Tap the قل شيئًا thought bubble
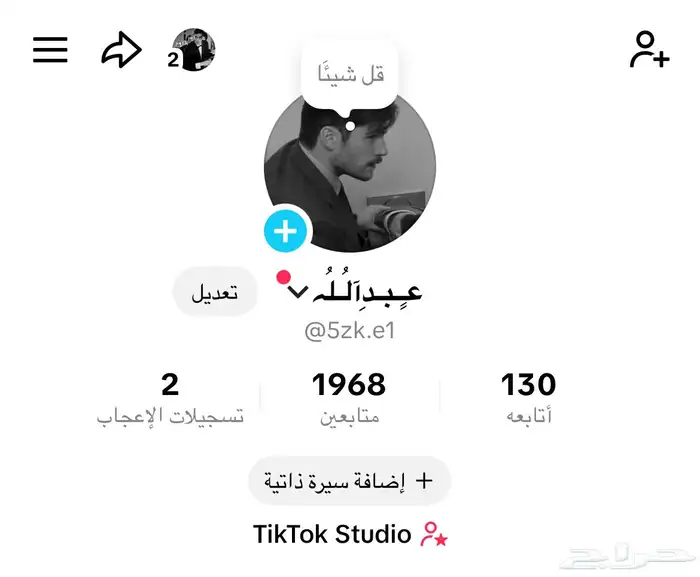This screenshot has width=700, height=577. pos(350,74)
